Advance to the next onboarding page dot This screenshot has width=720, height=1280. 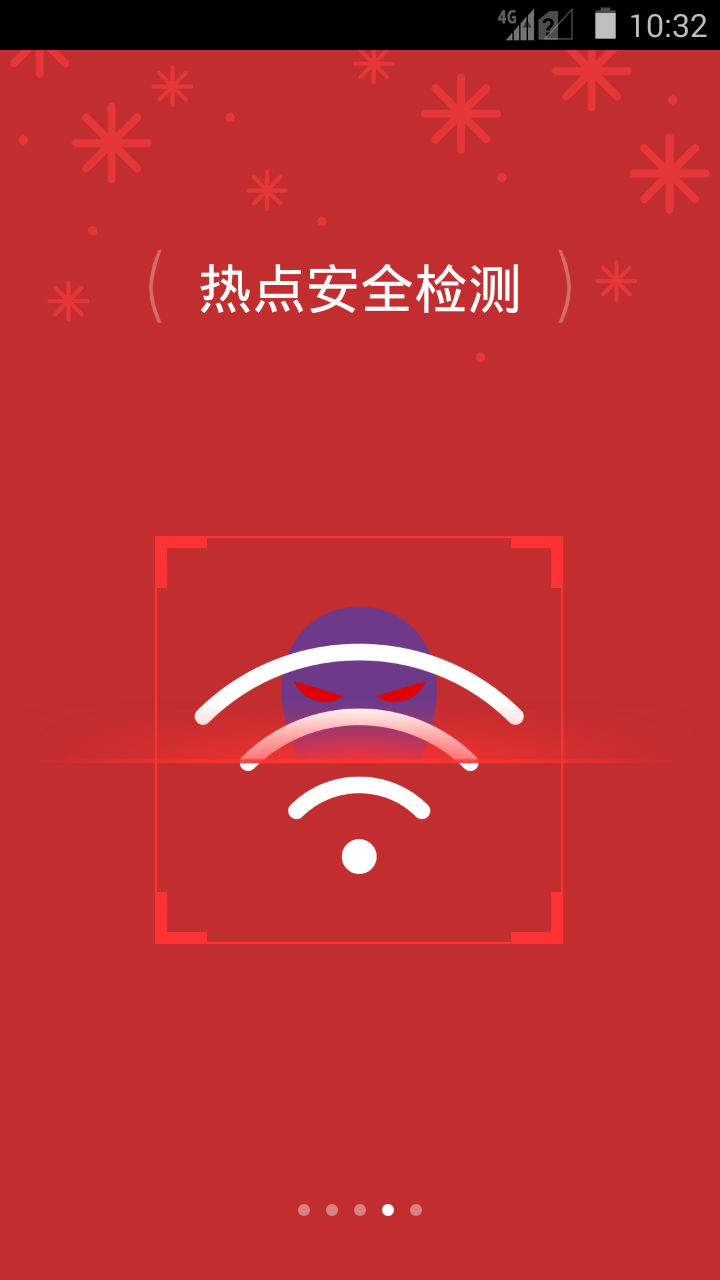pyautogui.click(x=416, y=1210)
